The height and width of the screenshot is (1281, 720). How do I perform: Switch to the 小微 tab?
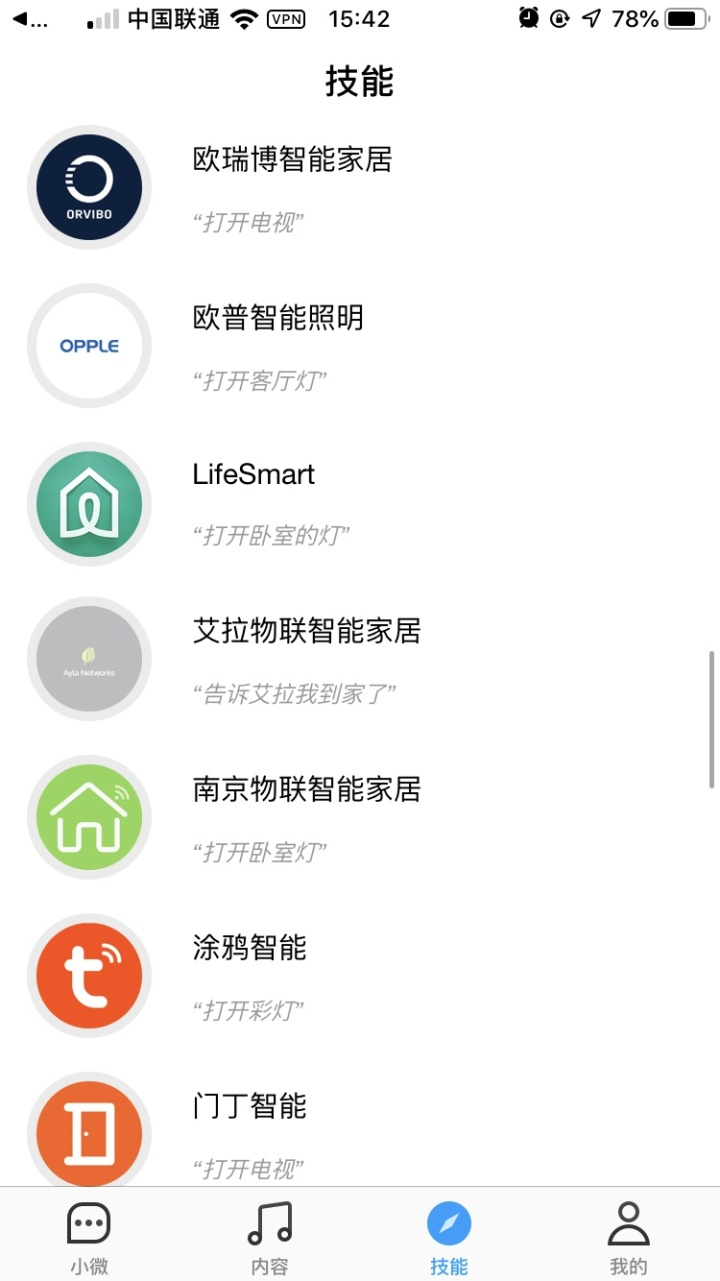click(x=89, y=1234)
